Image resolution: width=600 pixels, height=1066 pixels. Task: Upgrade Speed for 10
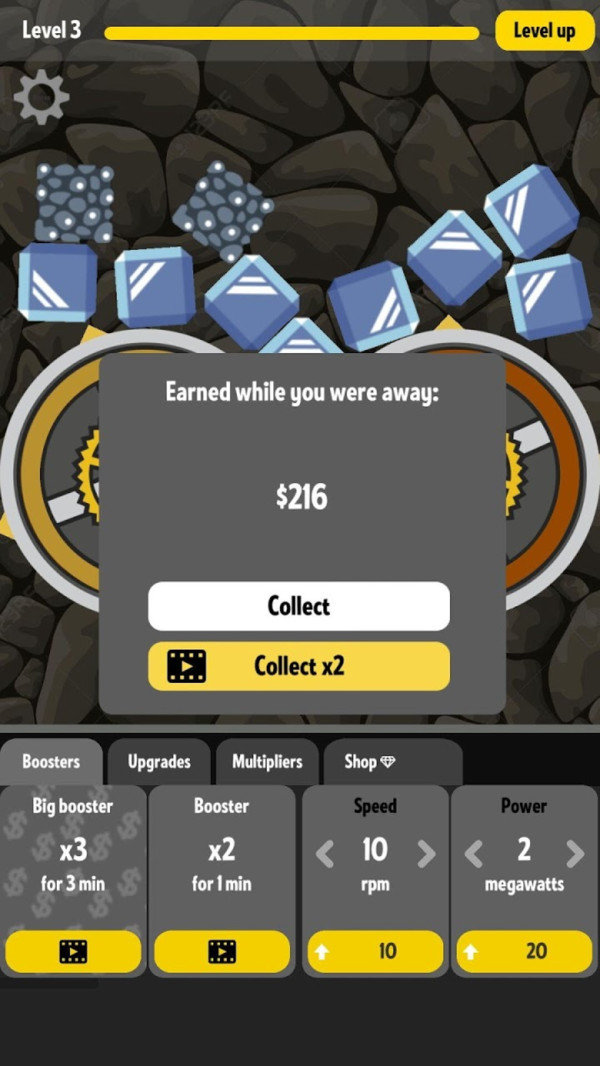point(374,952)
